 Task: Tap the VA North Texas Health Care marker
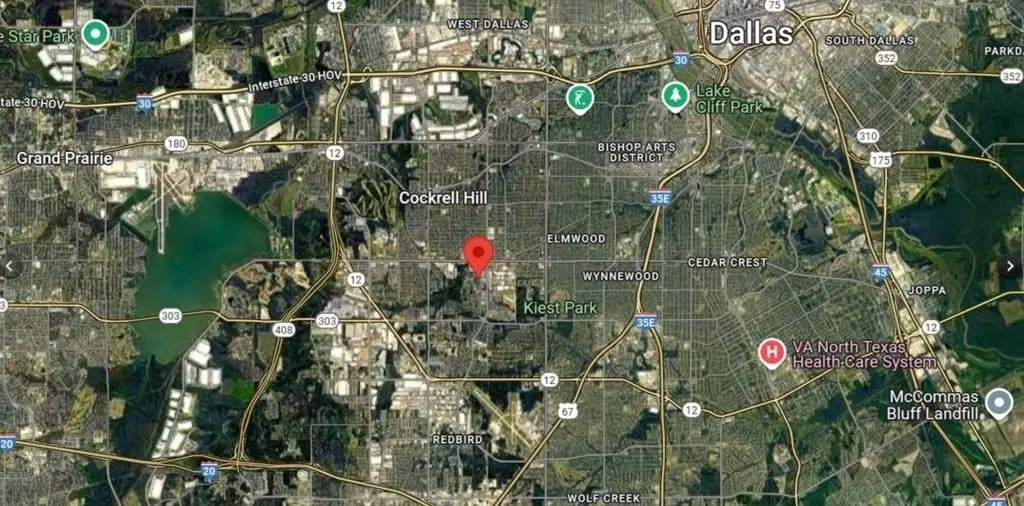click(771, 353)
